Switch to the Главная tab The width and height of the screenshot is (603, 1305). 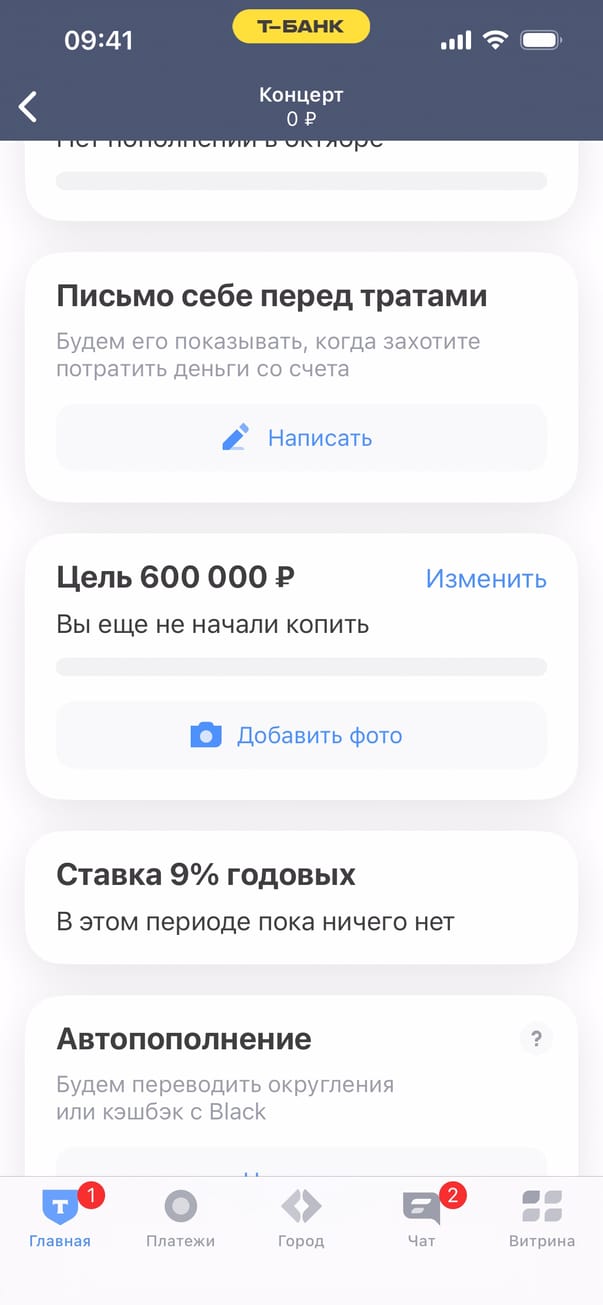tap(60, 1219)
